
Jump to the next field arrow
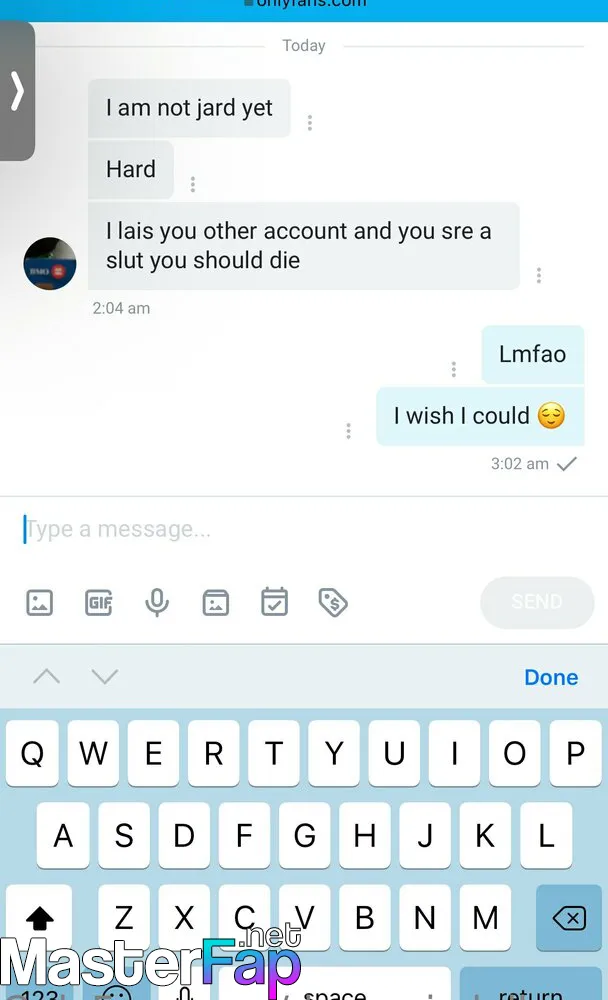click(x=105, y=676)
